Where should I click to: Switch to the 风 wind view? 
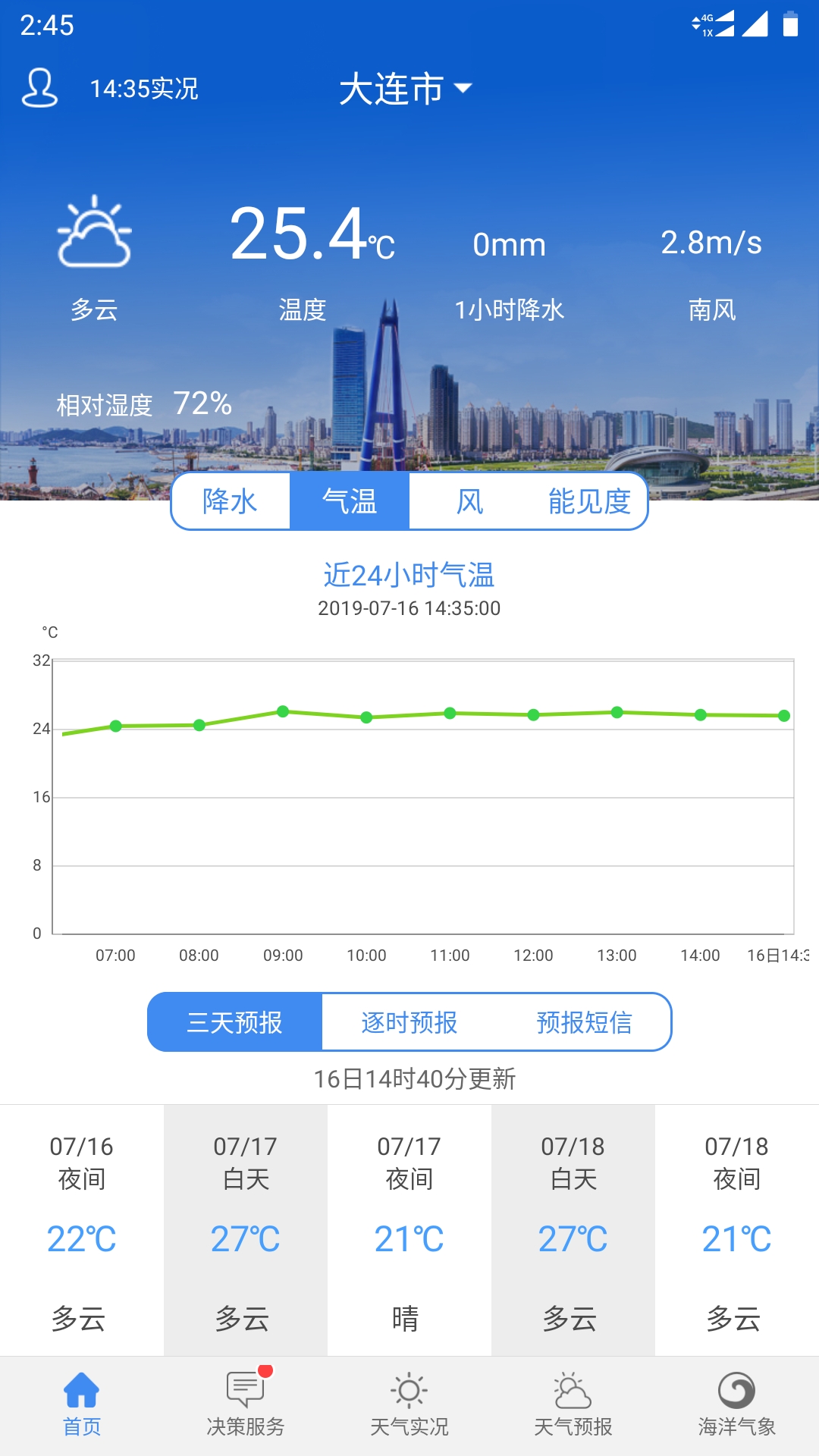[x=469, y=500]
